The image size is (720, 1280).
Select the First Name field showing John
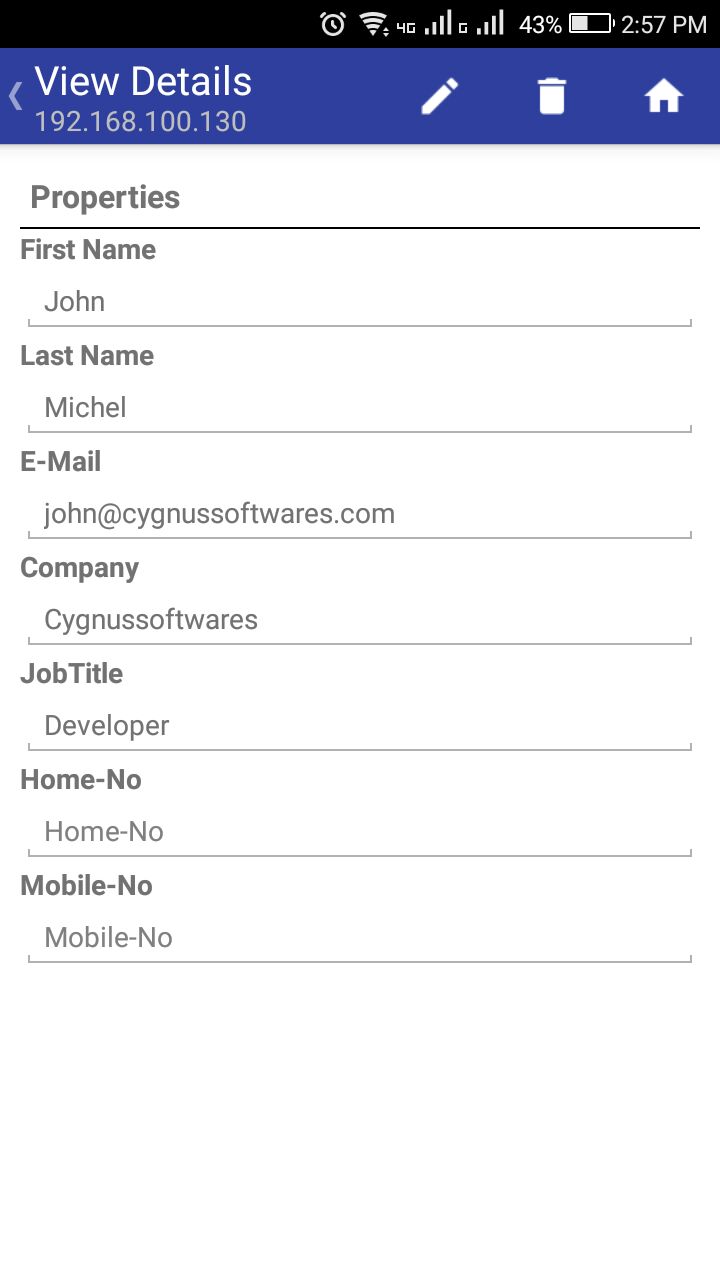pos(360,302)
